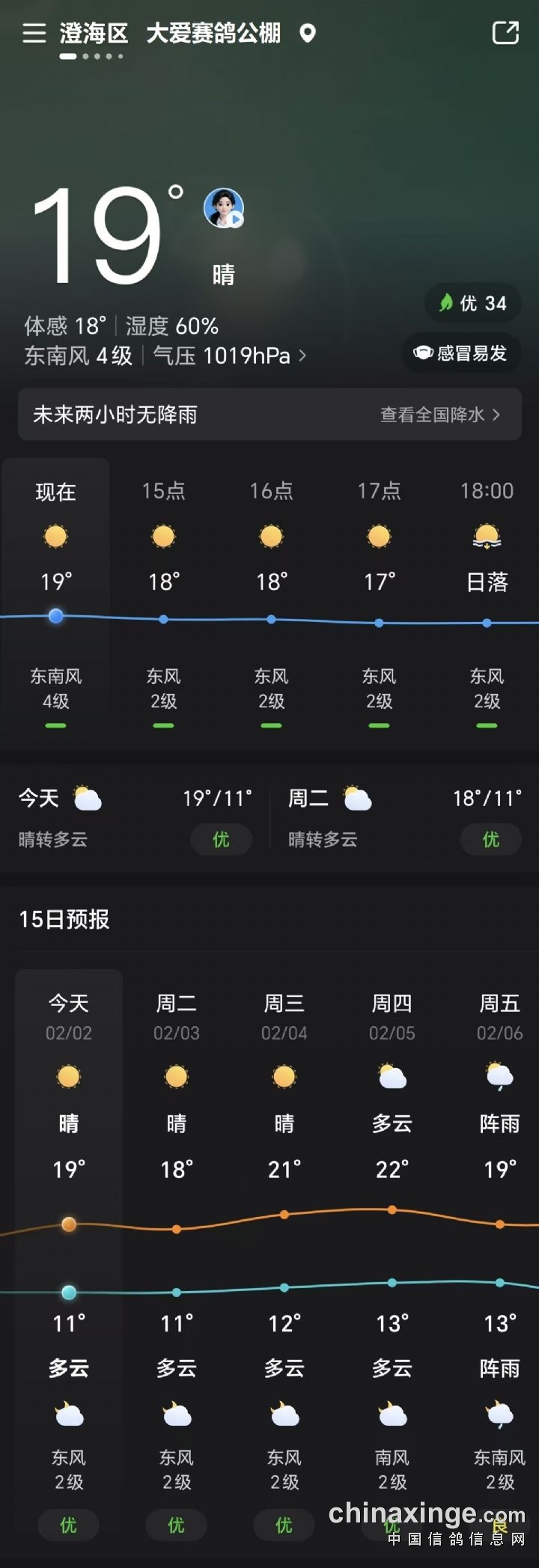Select the 17点 hourly forecast
The height and width of the screenshot is (1568, 539).
(379, 599)
